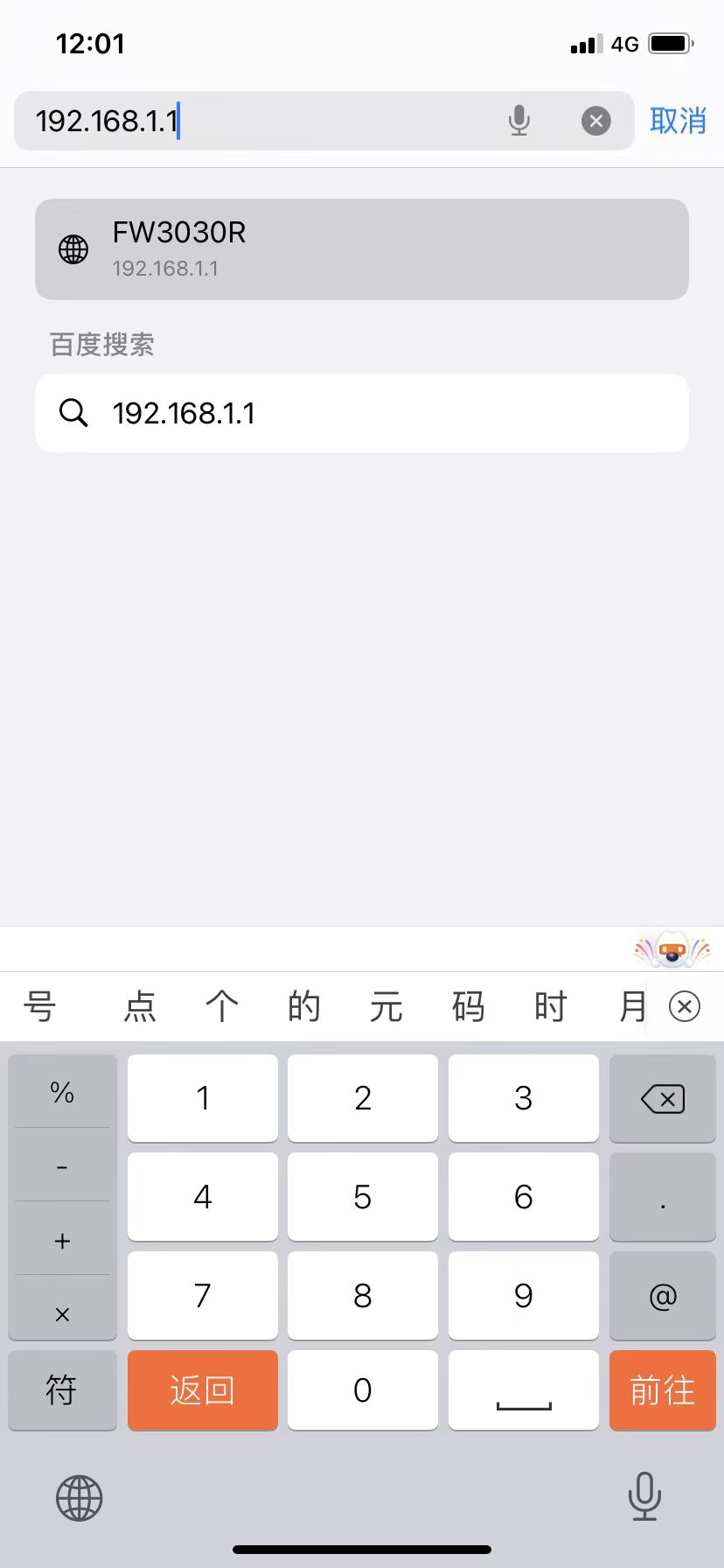Tap the @ symbol key

pyautogui.click(x=663, y=1296)
